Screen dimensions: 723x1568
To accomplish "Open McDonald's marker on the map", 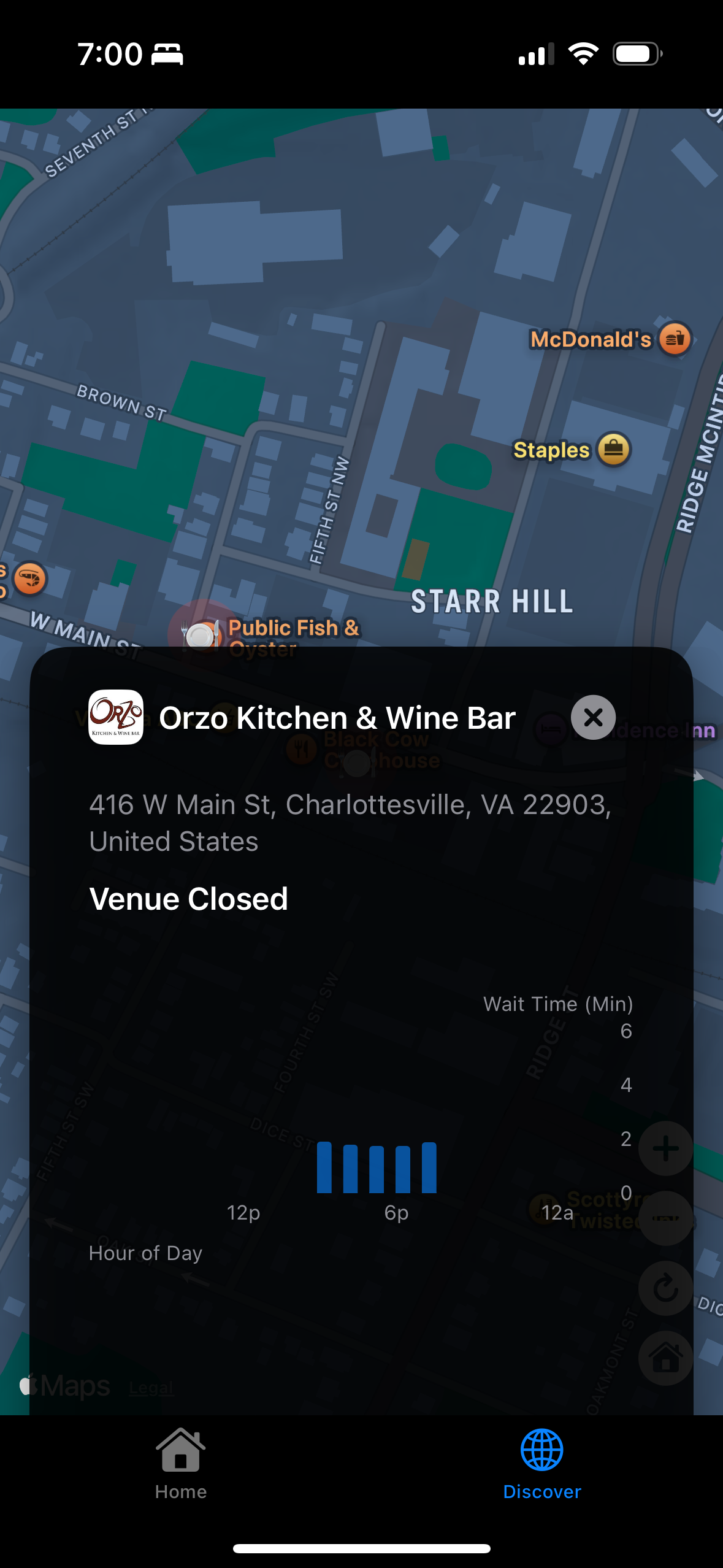I will 674,339.
